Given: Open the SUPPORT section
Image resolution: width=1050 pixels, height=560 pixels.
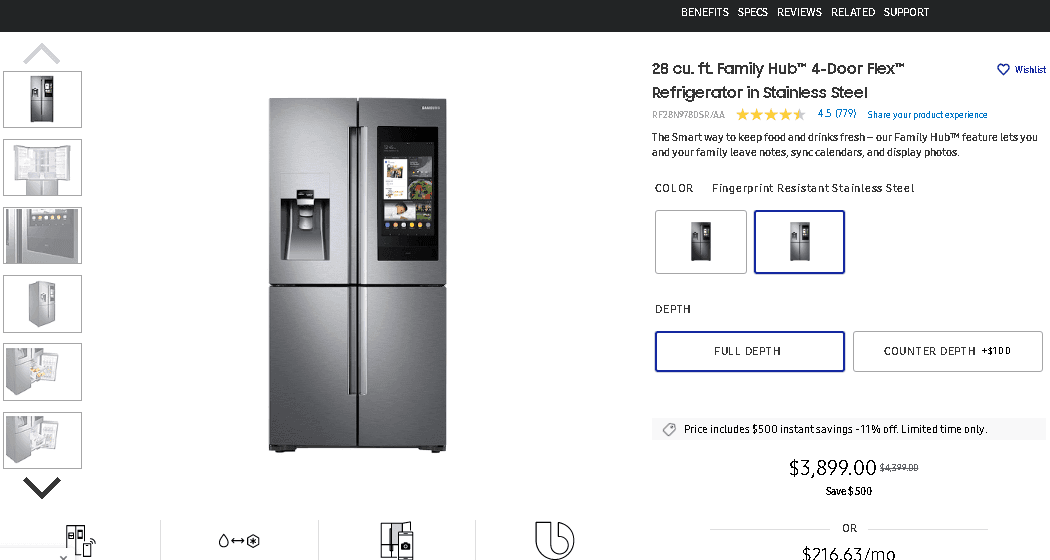Looking at the screenshot, I should [x=906, y=12].
